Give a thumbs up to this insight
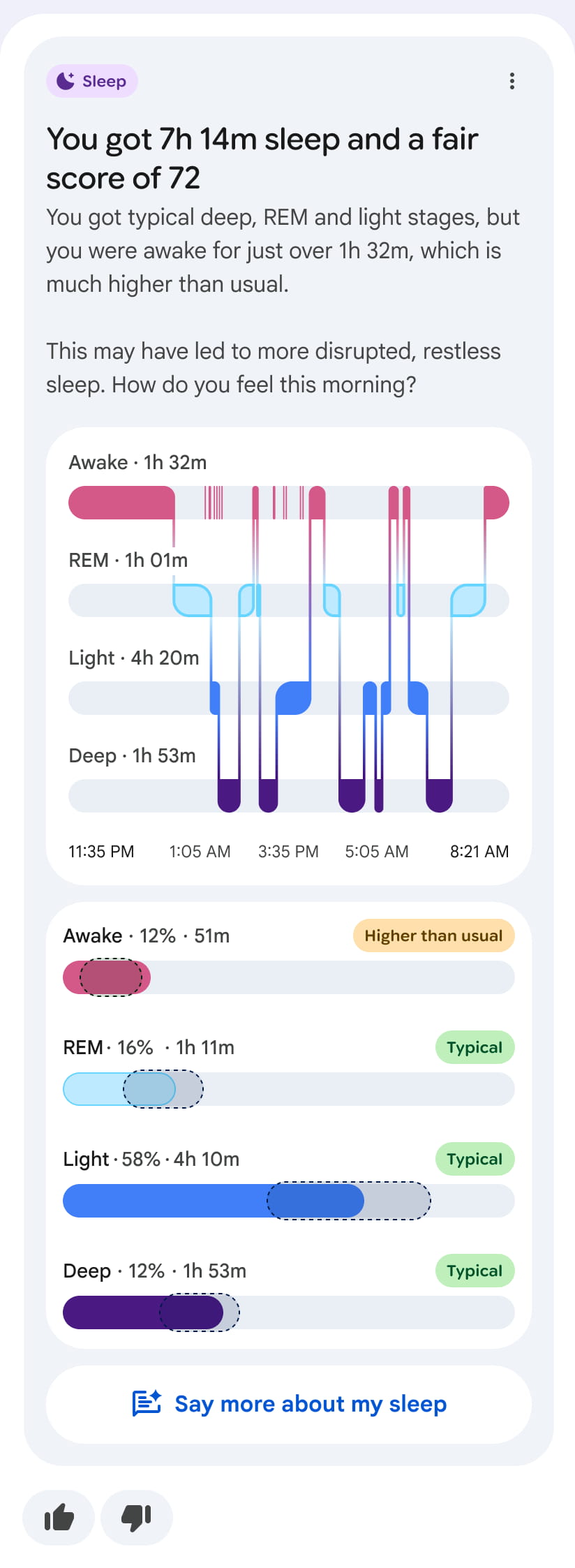575x1568 pixels. point(59,1517)
